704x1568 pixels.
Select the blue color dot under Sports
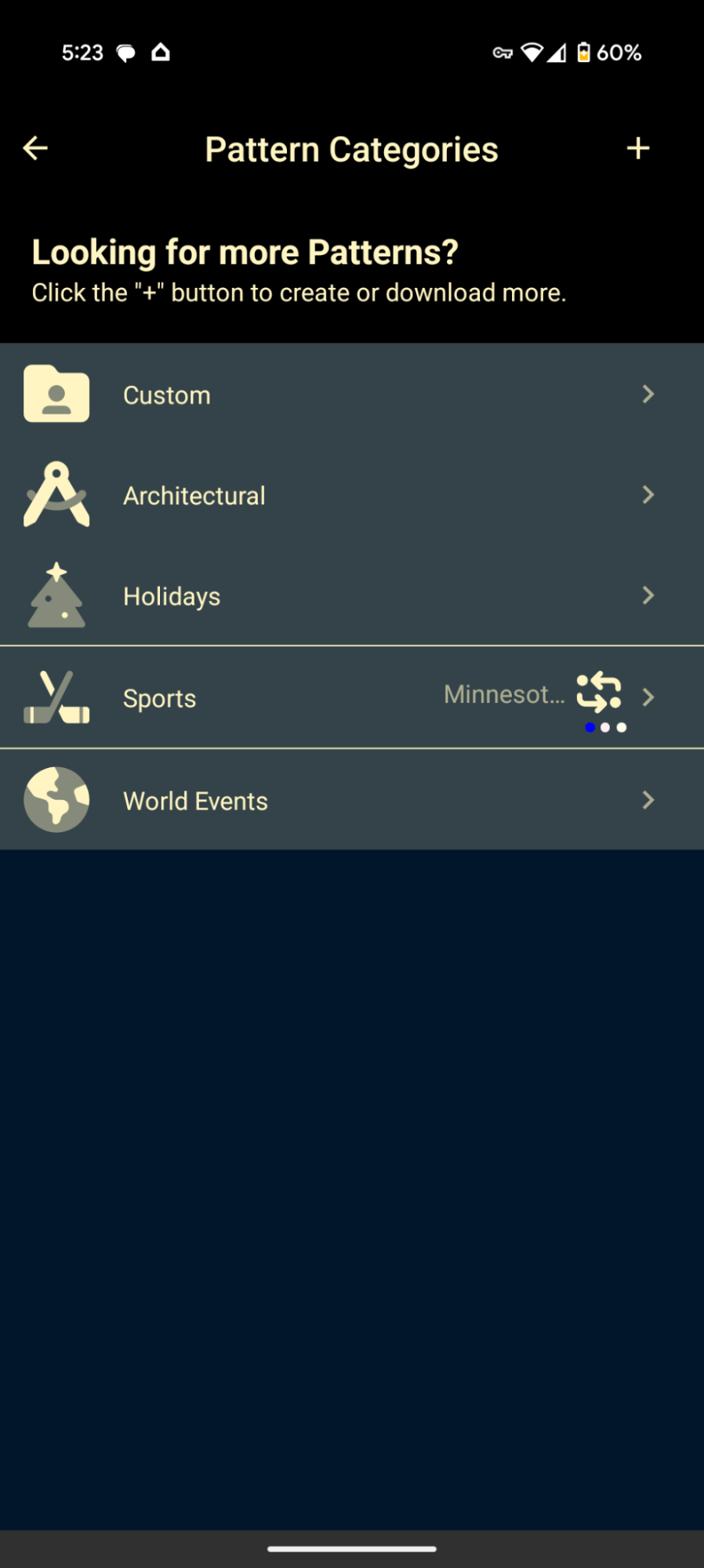[x=590, y=727]
